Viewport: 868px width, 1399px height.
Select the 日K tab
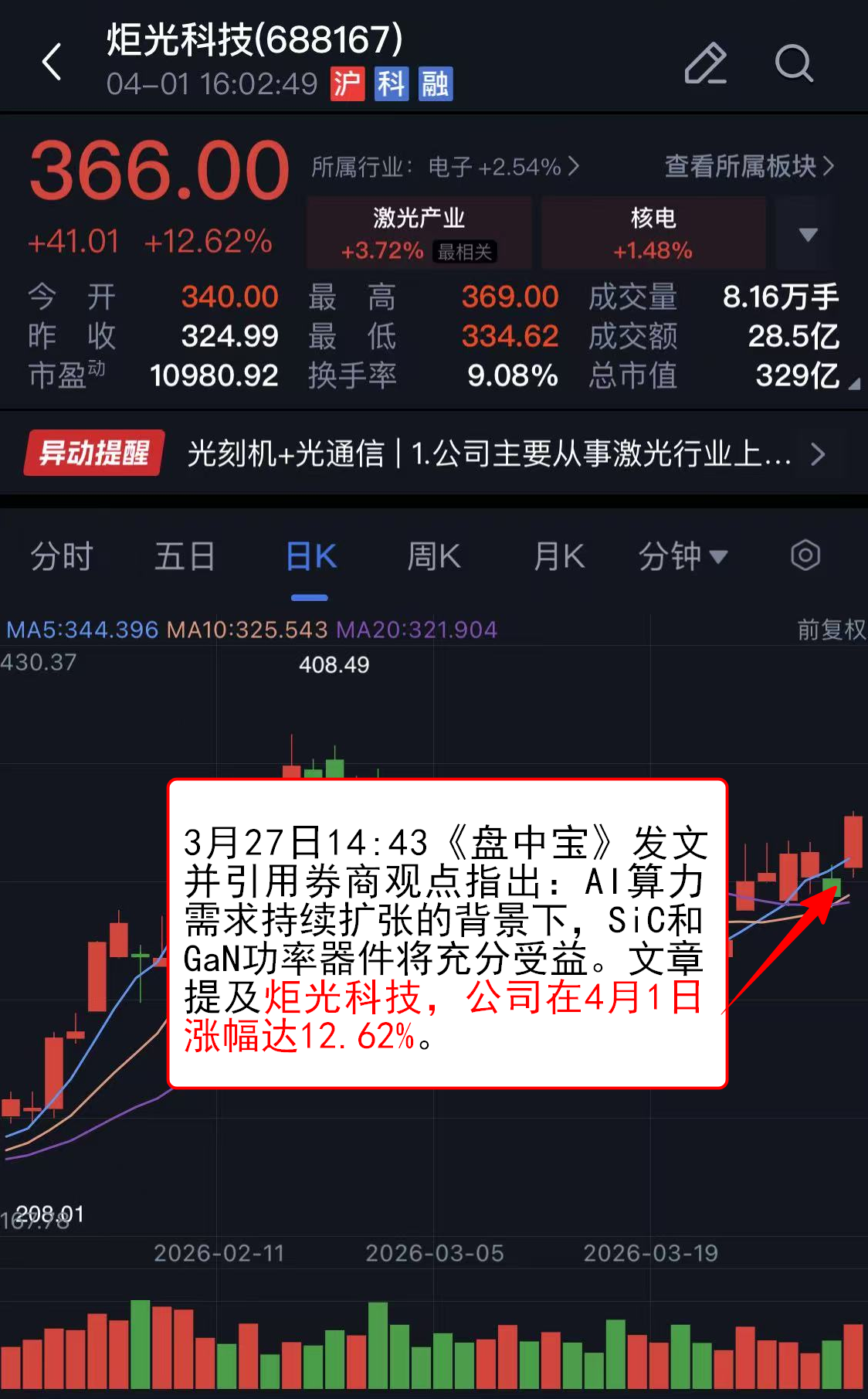pyautogui.click(x=310, y=556)
